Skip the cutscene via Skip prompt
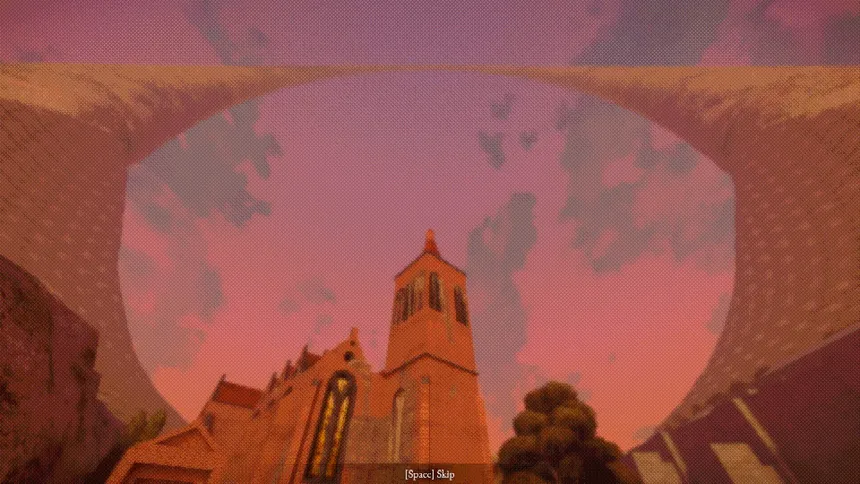Viewport: 860px width, 484px height. coord(430,473)
